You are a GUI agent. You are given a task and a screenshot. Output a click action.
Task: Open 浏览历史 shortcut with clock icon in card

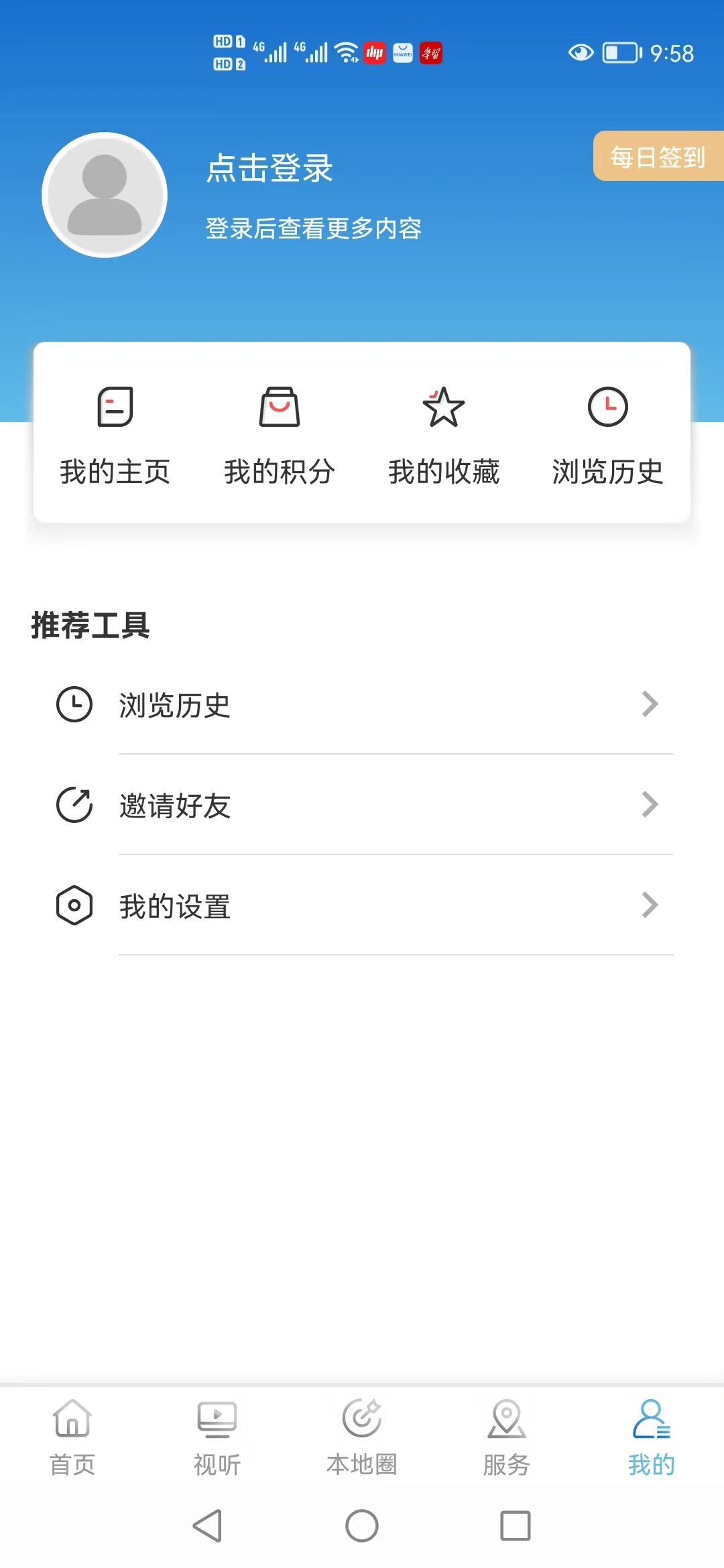[x=607, y=434]
